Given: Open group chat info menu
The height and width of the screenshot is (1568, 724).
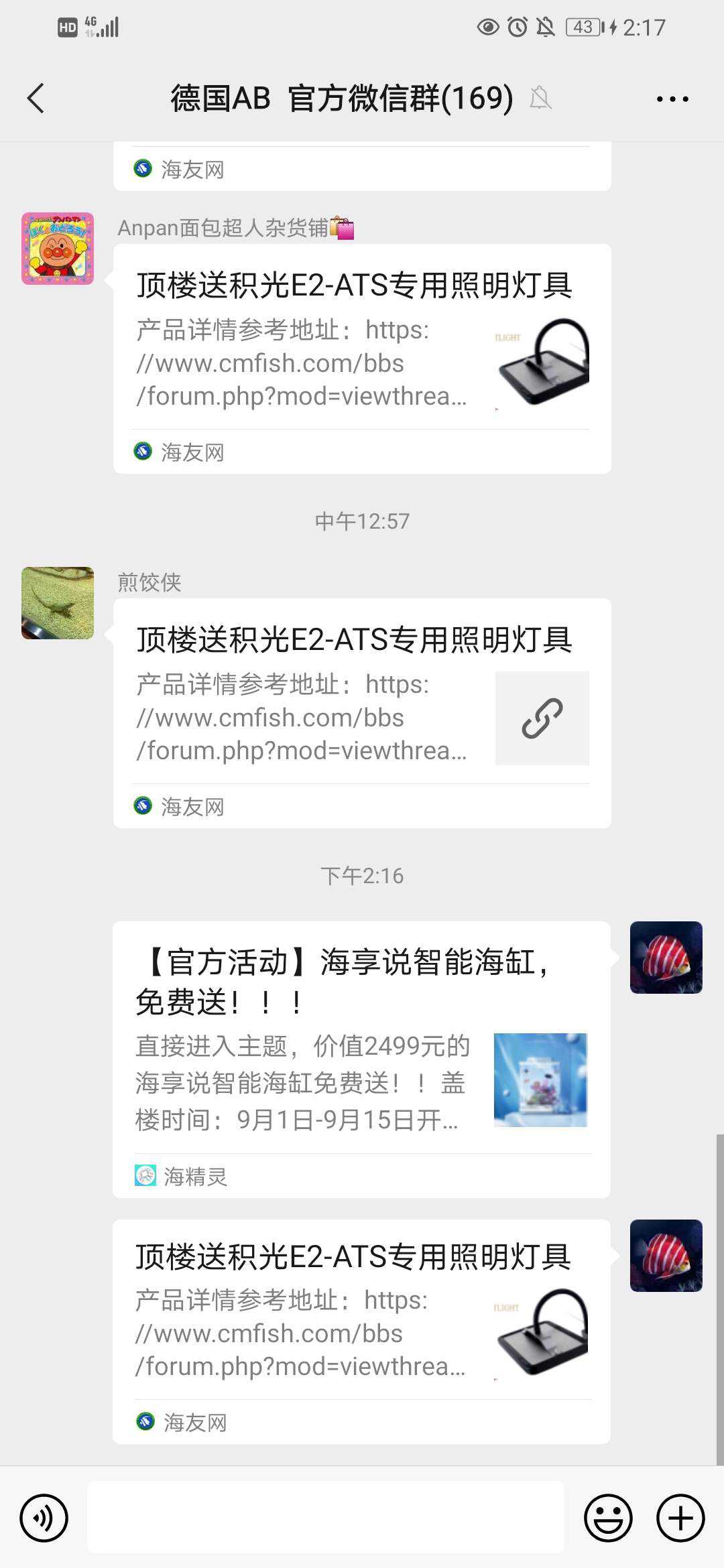Looking at the screenshot, I should pos(672,99).
